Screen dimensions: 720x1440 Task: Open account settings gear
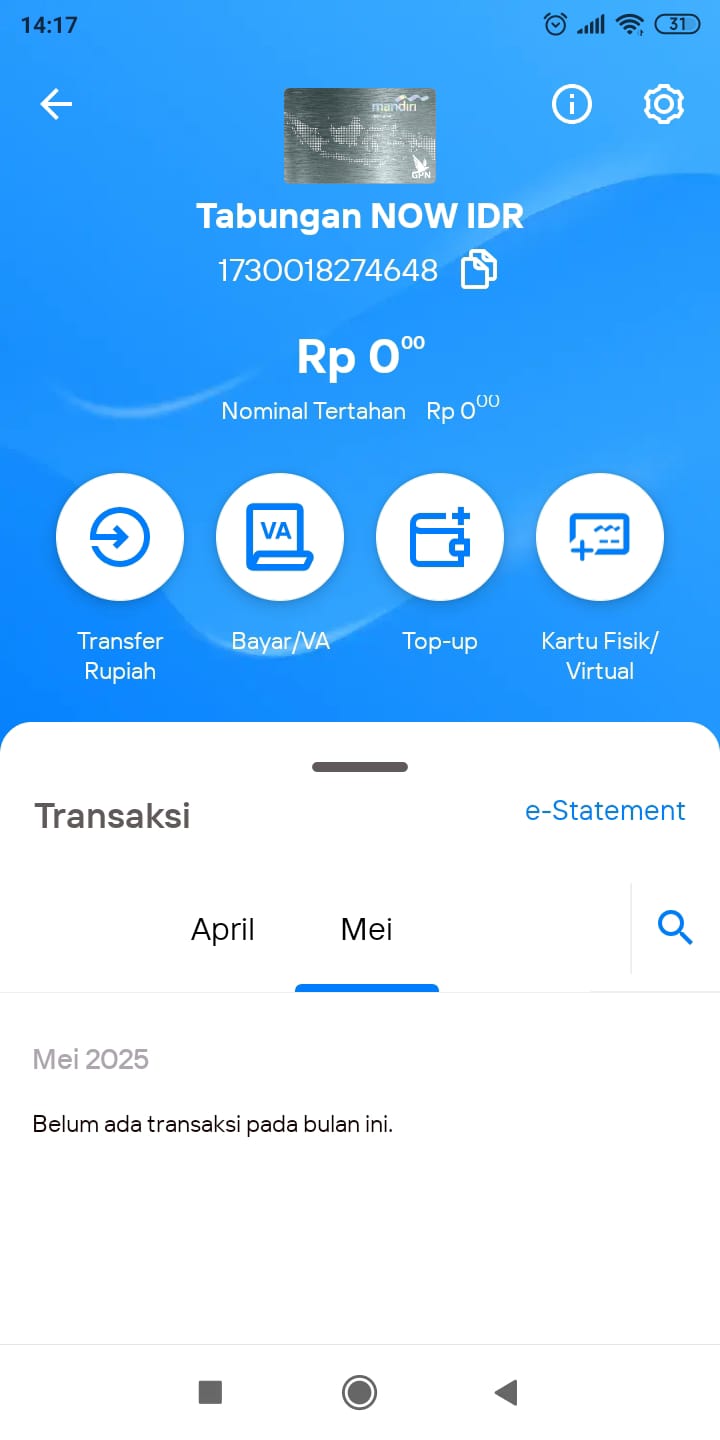[x=663, y=104]
